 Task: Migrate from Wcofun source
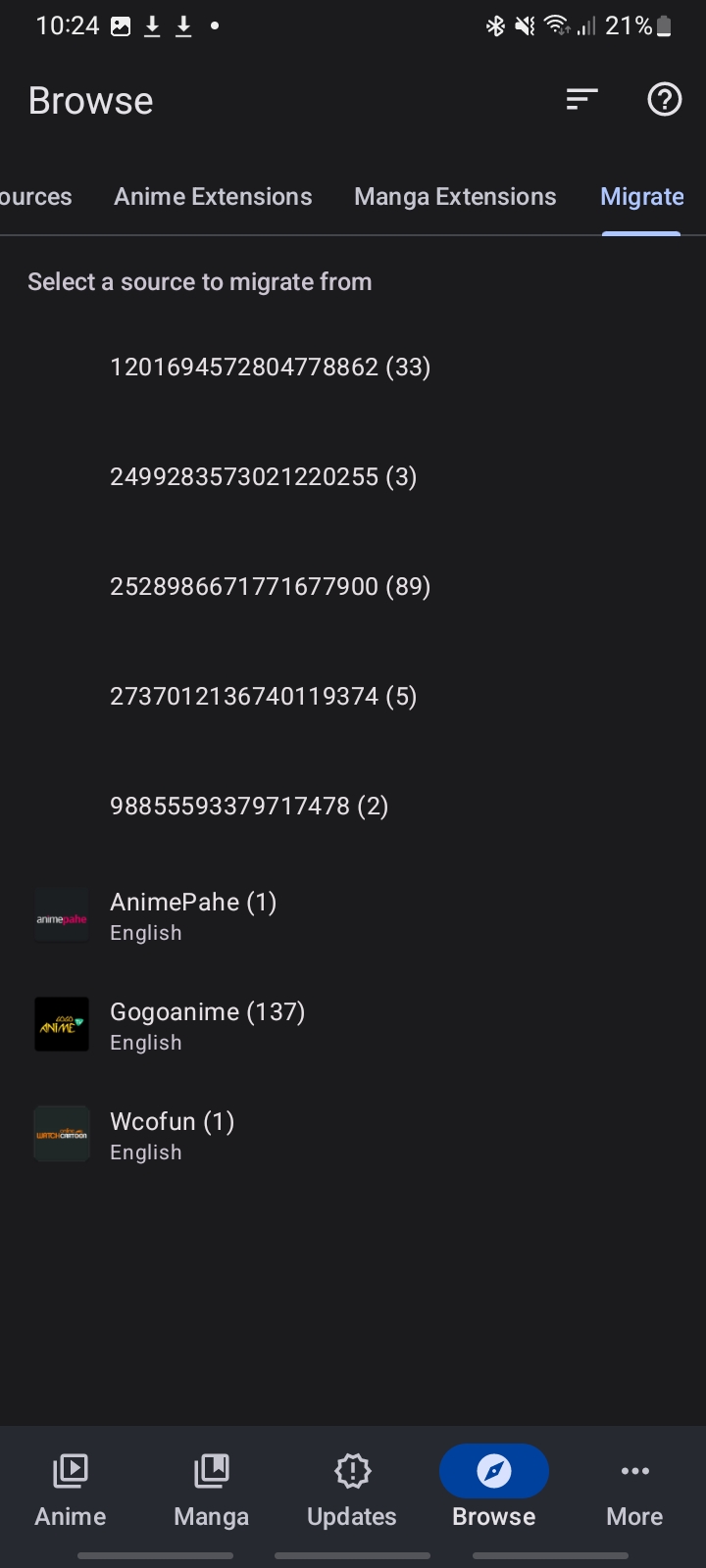point(172,1136)
